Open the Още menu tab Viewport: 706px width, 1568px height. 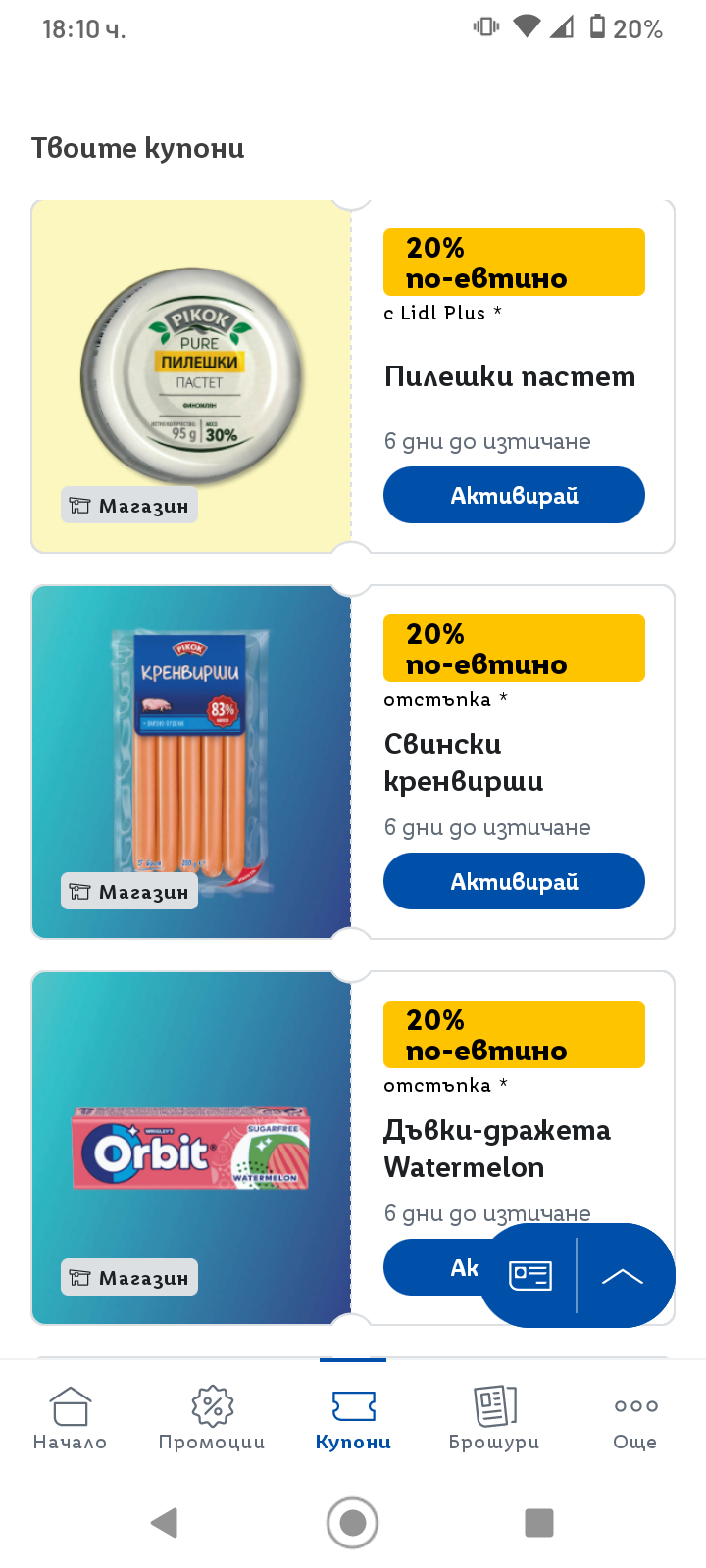tap(635, 1418)
